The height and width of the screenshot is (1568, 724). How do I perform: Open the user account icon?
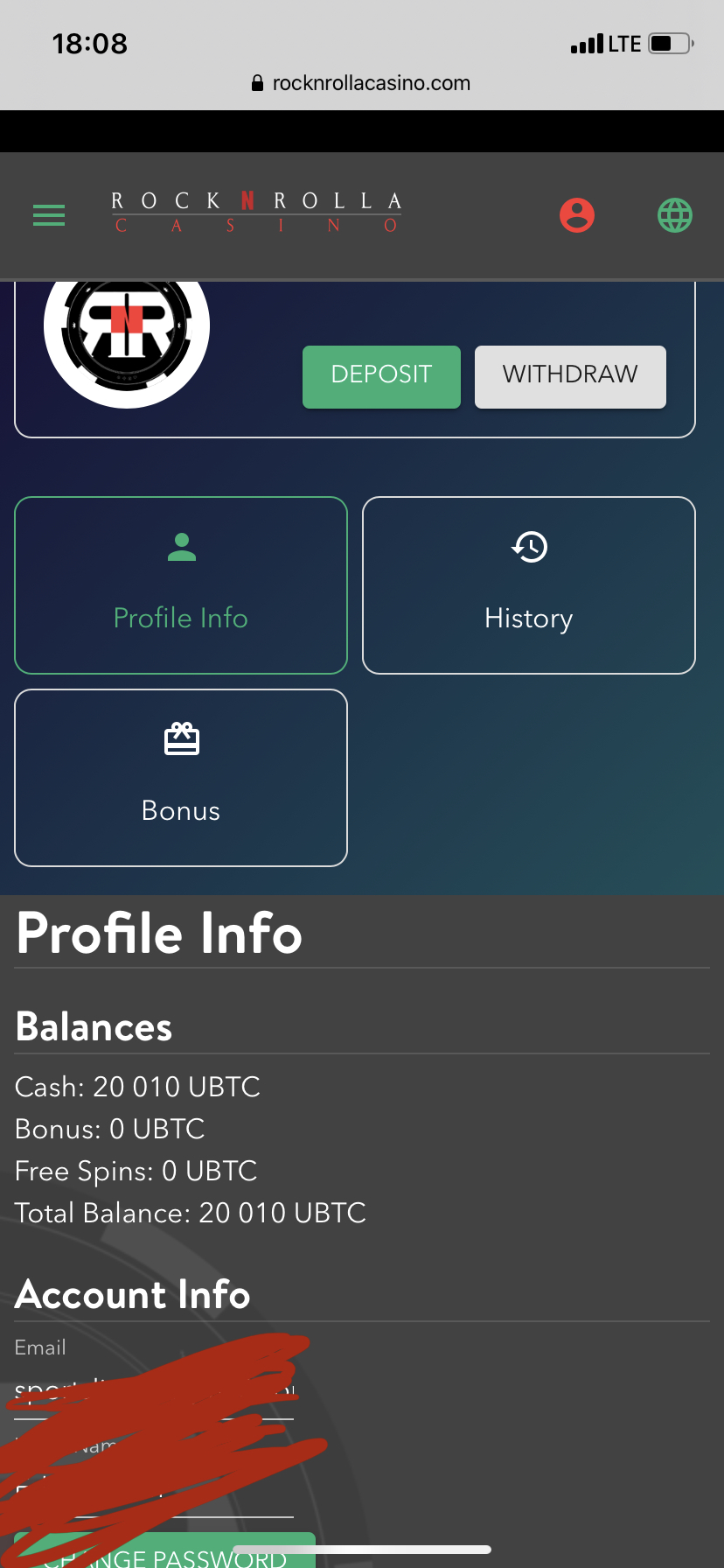[577, 214]
